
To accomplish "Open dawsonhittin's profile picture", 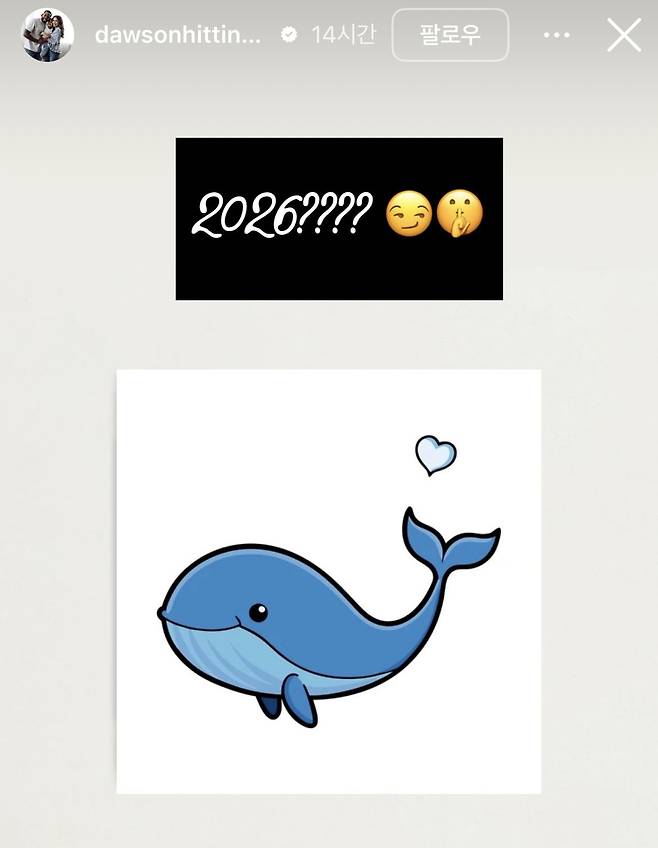I will [x=47, y=35].
